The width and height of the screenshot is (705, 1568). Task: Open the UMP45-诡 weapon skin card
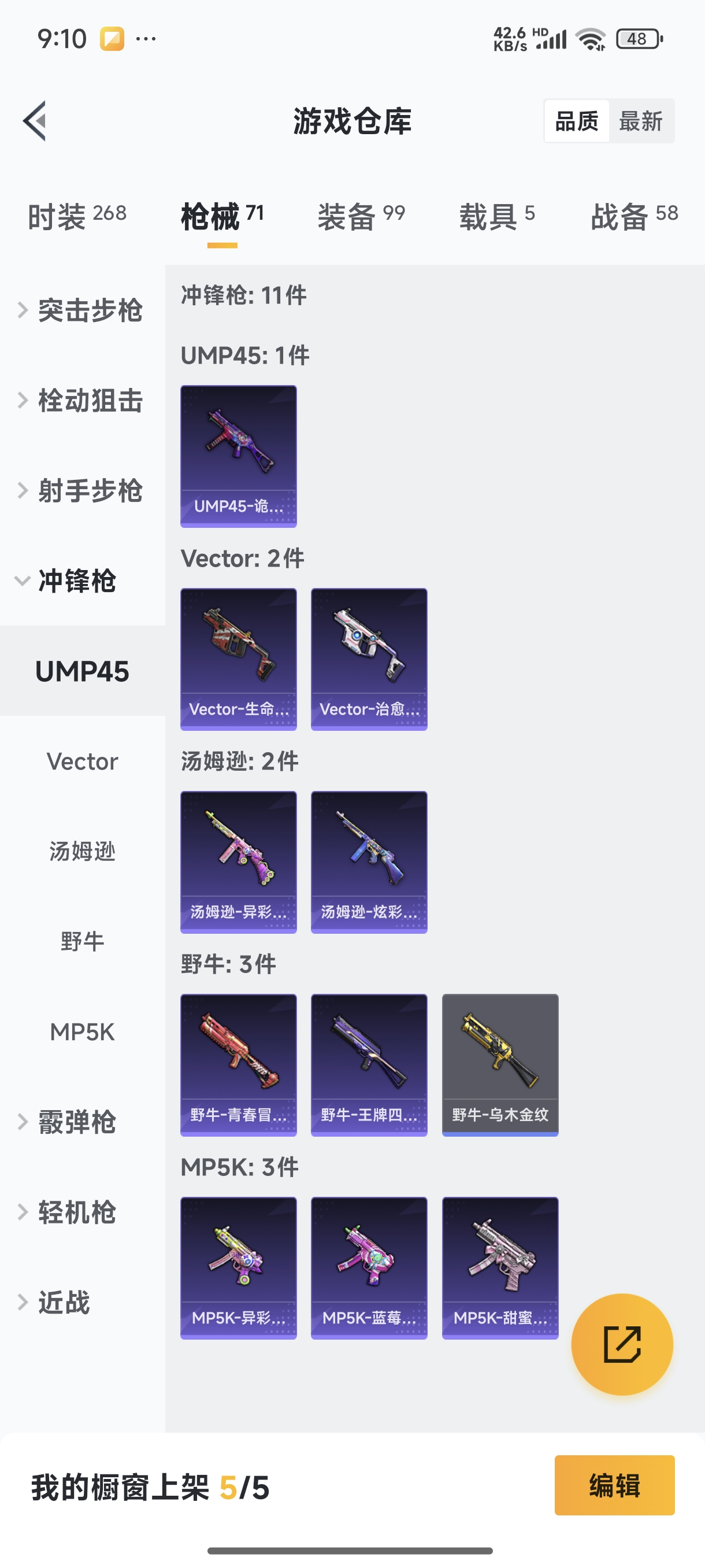point(238,455)
